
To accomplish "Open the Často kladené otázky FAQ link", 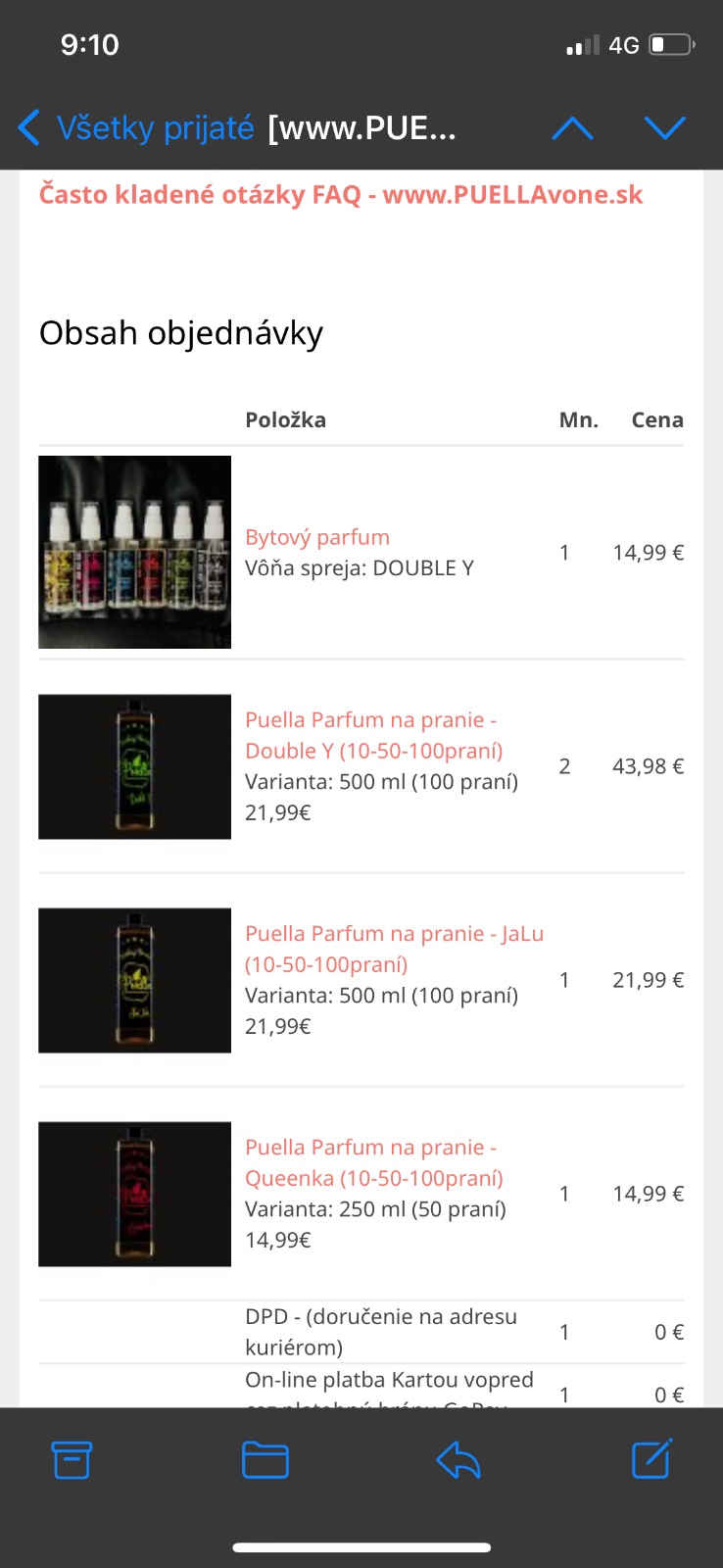I will (341, 195).
